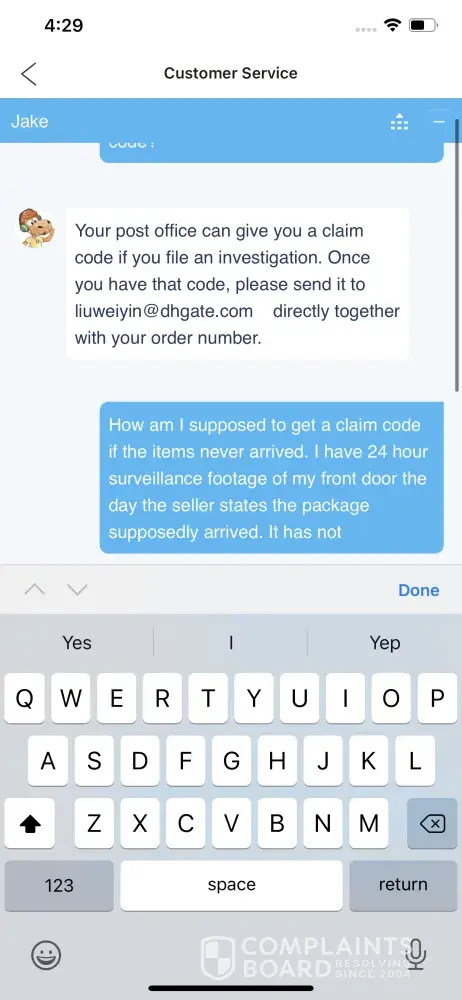
Task: Go back from Customer Service
Action: pyautogui.click(x=29, y=74)
